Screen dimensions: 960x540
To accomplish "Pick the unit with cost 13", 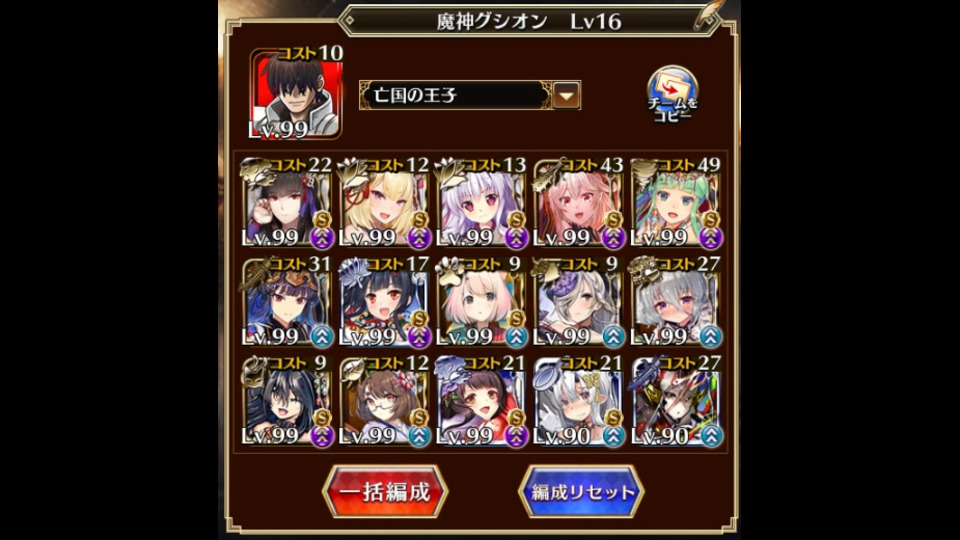I will (483, 207).
